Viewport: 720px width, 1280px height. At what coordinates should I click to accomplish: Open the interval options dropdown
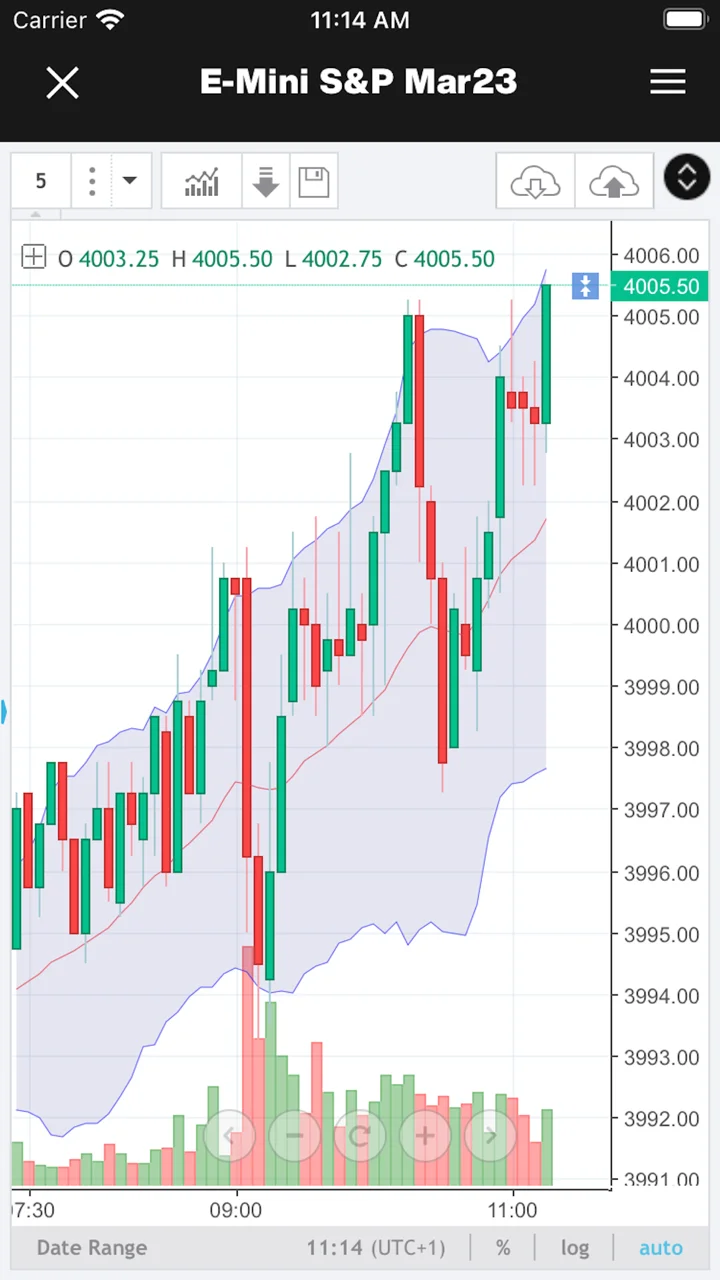click(x=128, y=181)
